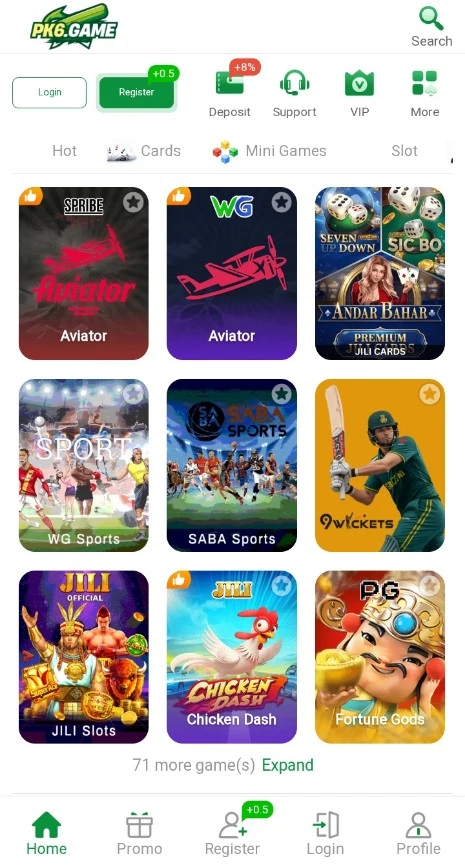This screenshot has height=868, width=465.
Task: Open the Profile tab
Action: tap(418, 834)
